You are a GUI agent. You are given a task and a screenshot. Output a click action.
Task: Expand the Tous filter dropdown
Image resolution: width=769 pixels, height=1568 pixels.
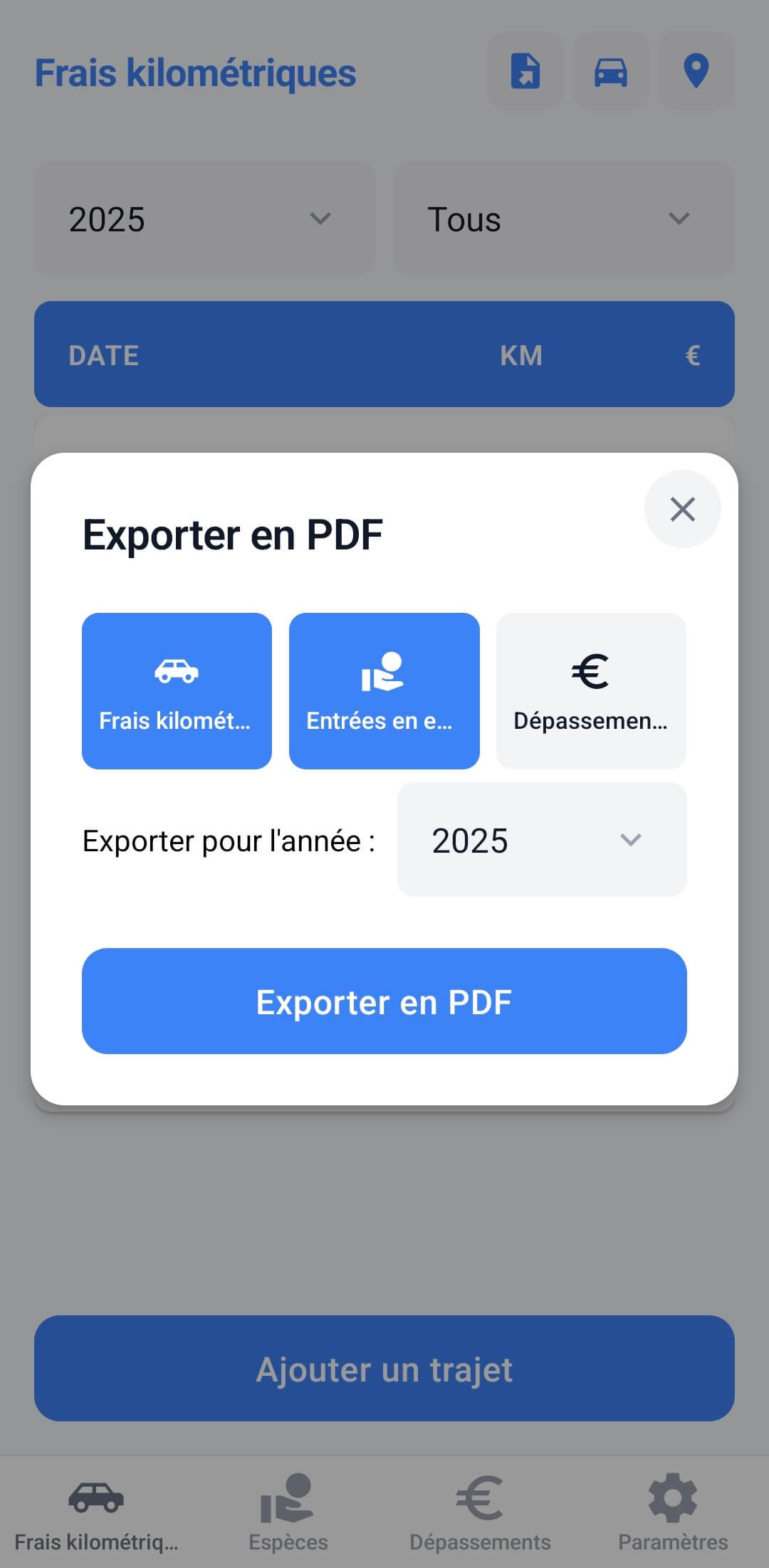[x=563, y=219]
